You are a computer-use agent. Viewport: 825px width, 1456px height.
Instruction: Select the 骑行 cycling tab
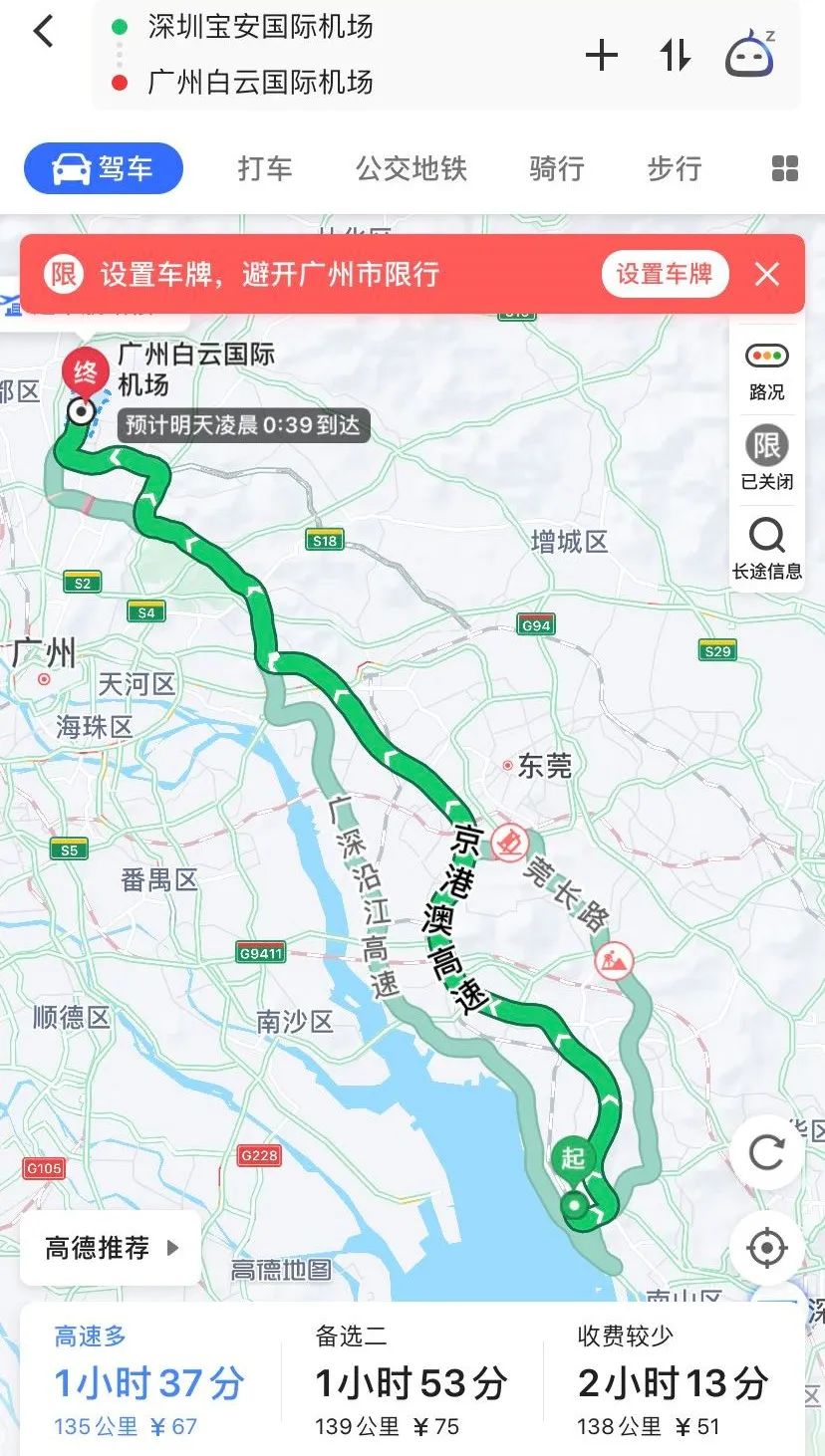(x=556, y=169)
